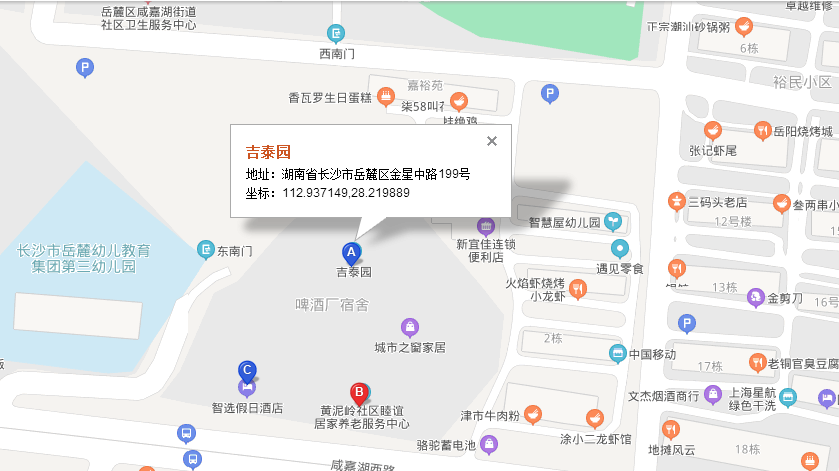The width and height of the screenshot is (839, 471).
Task: Open the 骆驼蓄电池 shop marker
Action: [x=488, y=443]
